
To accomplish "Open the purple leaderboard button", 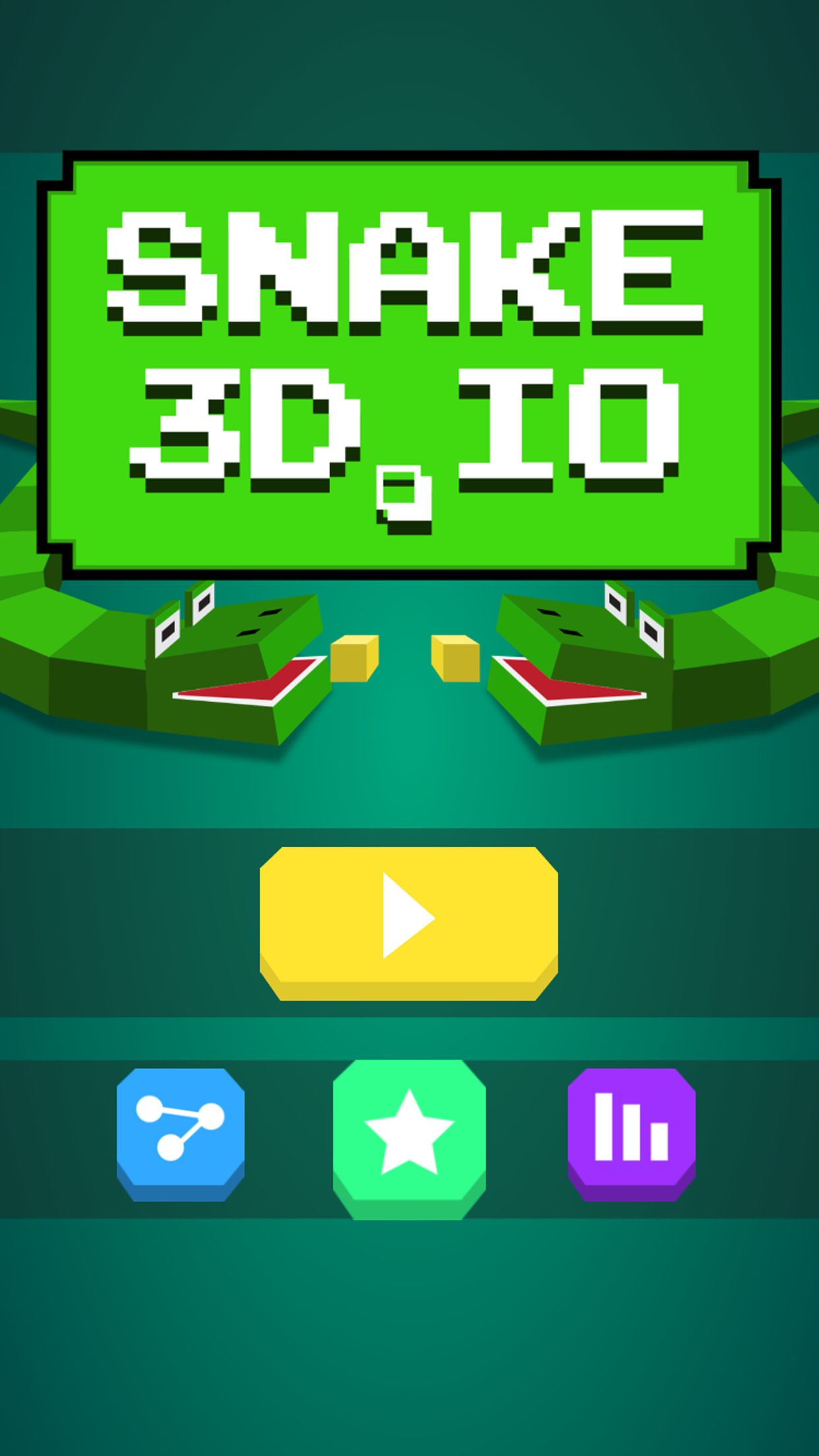I will [x=632, y=1134].
